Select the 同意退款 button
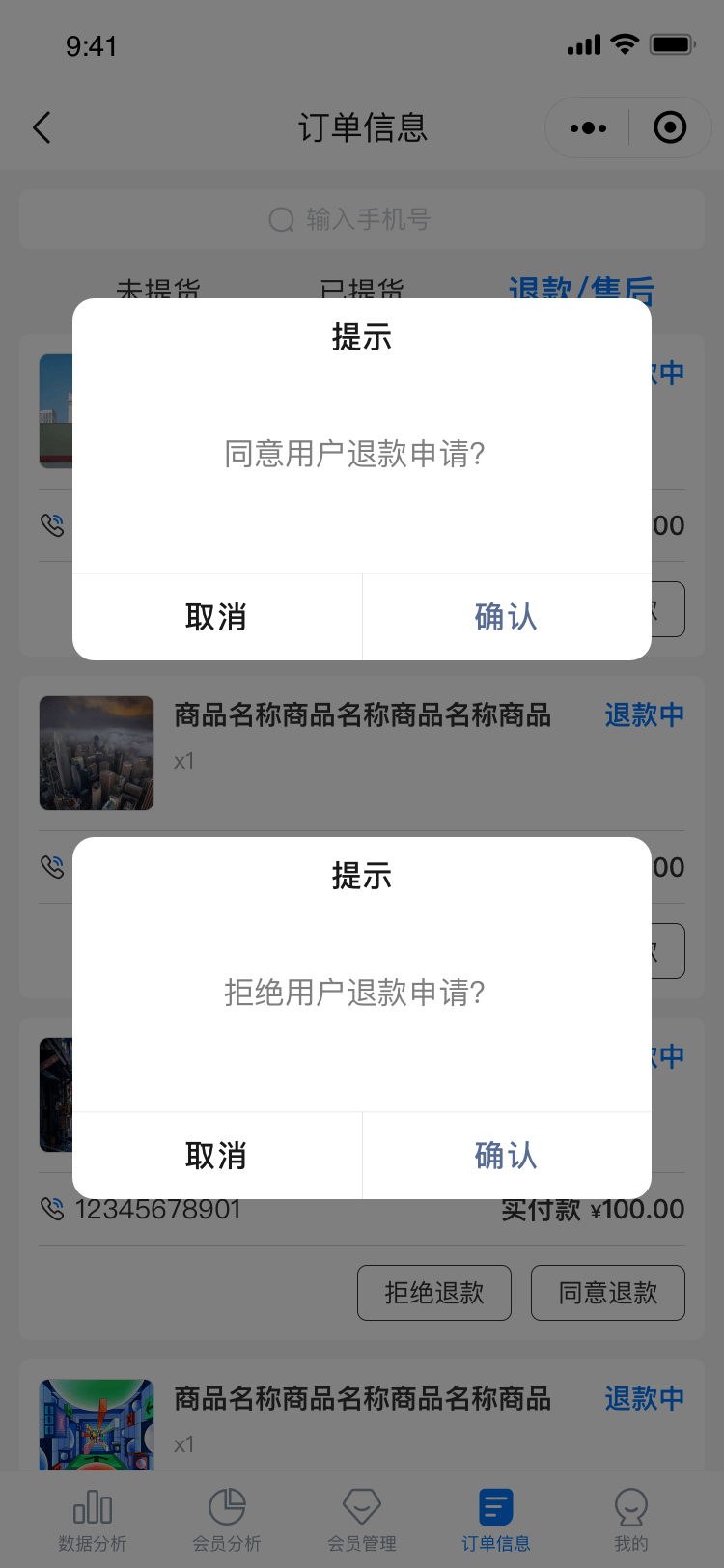 pyautogui.click(x=608, y=1293)
